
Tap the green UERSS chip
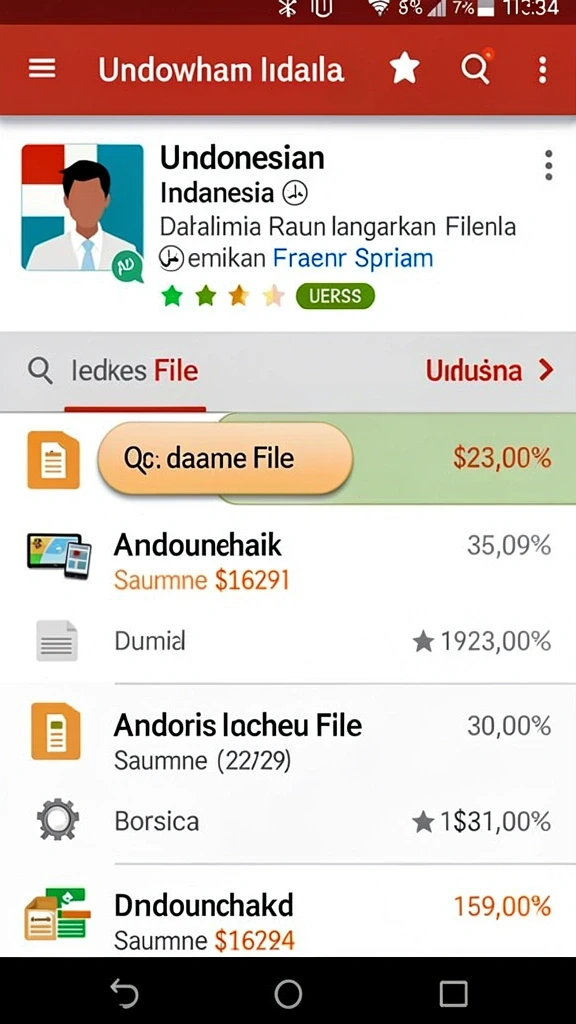click(335, 296)
